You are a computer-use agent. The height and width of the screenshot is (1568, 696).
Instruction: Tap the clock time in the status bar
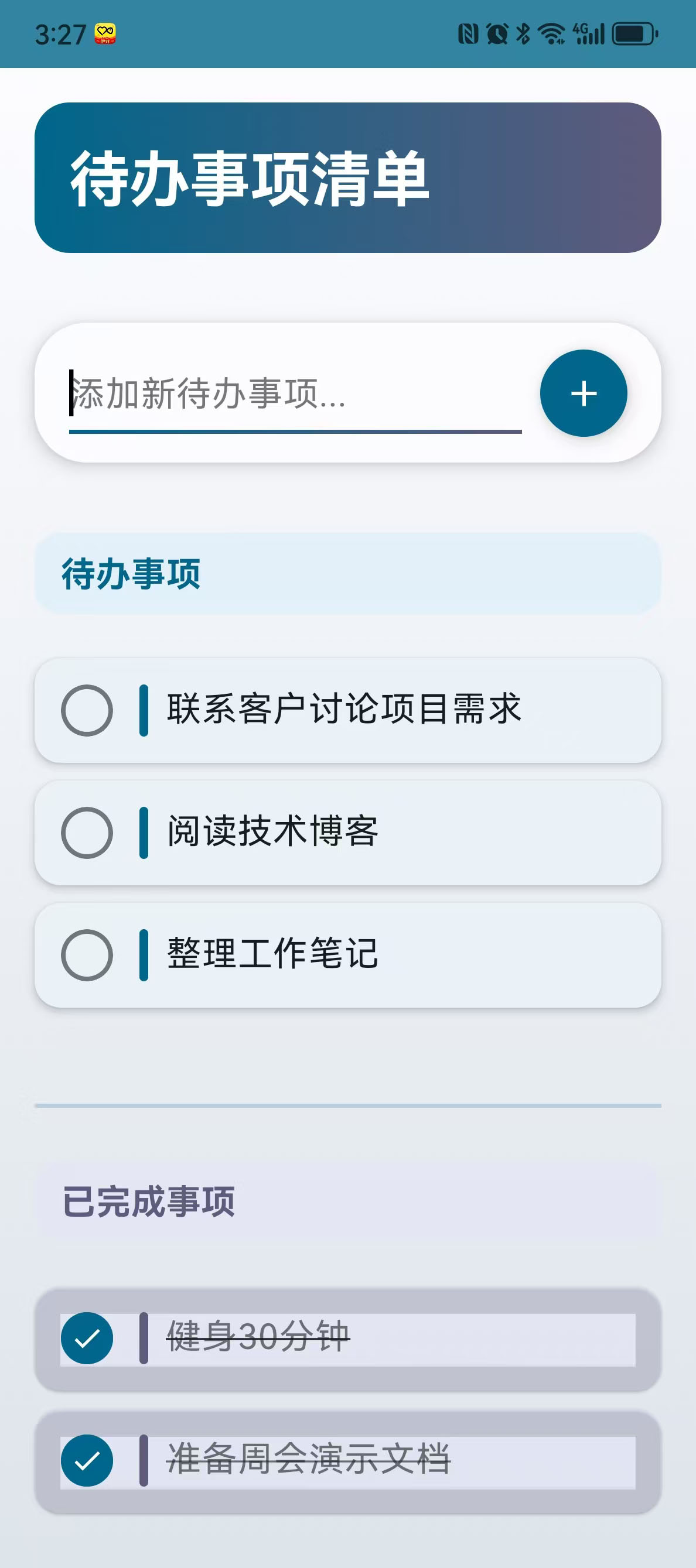60,35
